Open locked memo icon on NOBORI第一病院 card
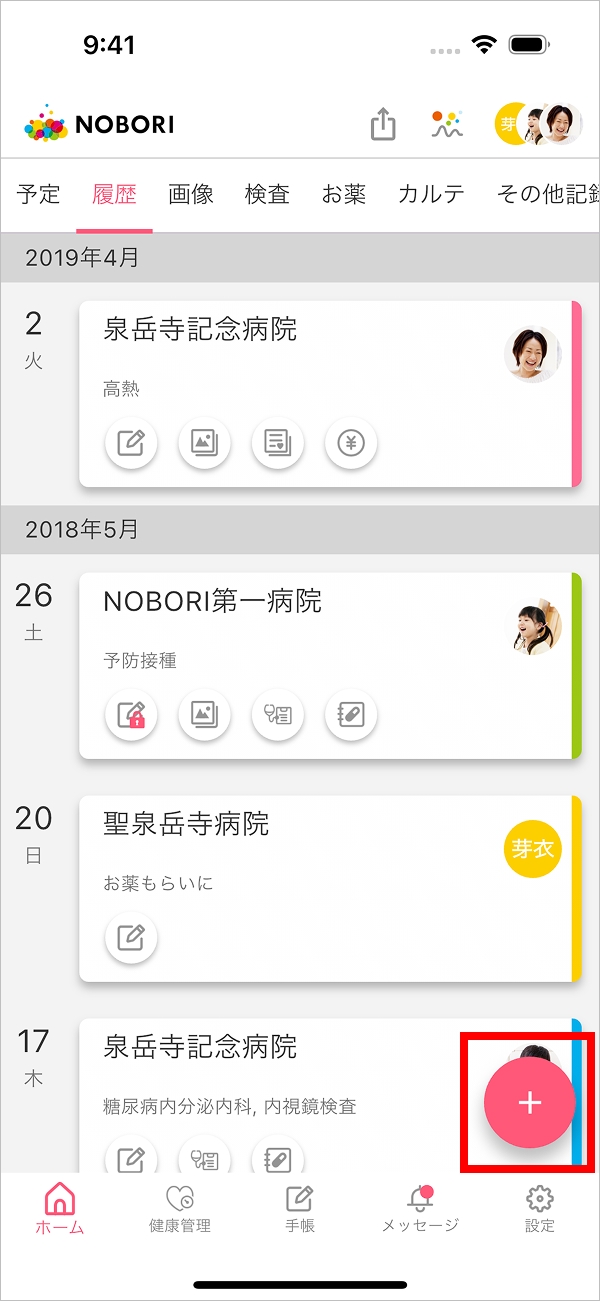Image resolution: width=600 pixels, height=1301 pixels. [131, 714]
